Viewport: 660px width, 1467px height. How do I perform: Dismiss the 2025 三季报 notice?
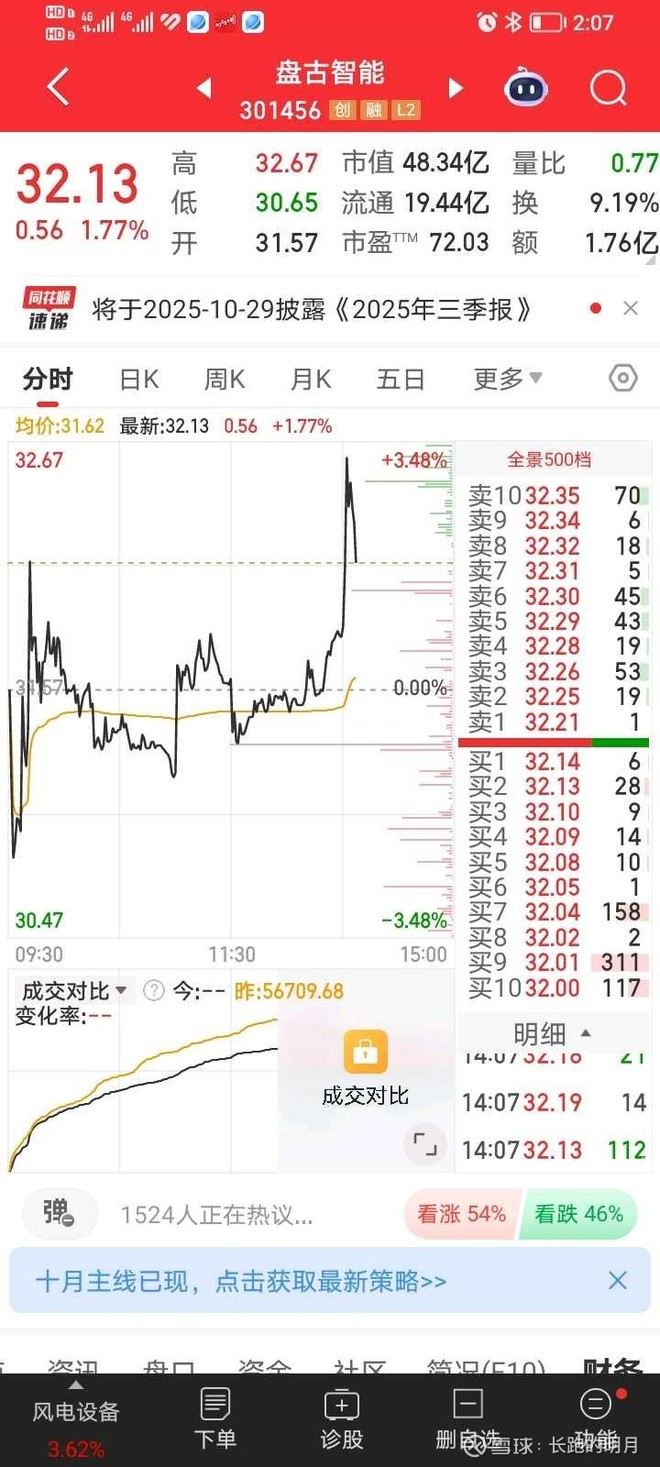click(x=630, y=308)
